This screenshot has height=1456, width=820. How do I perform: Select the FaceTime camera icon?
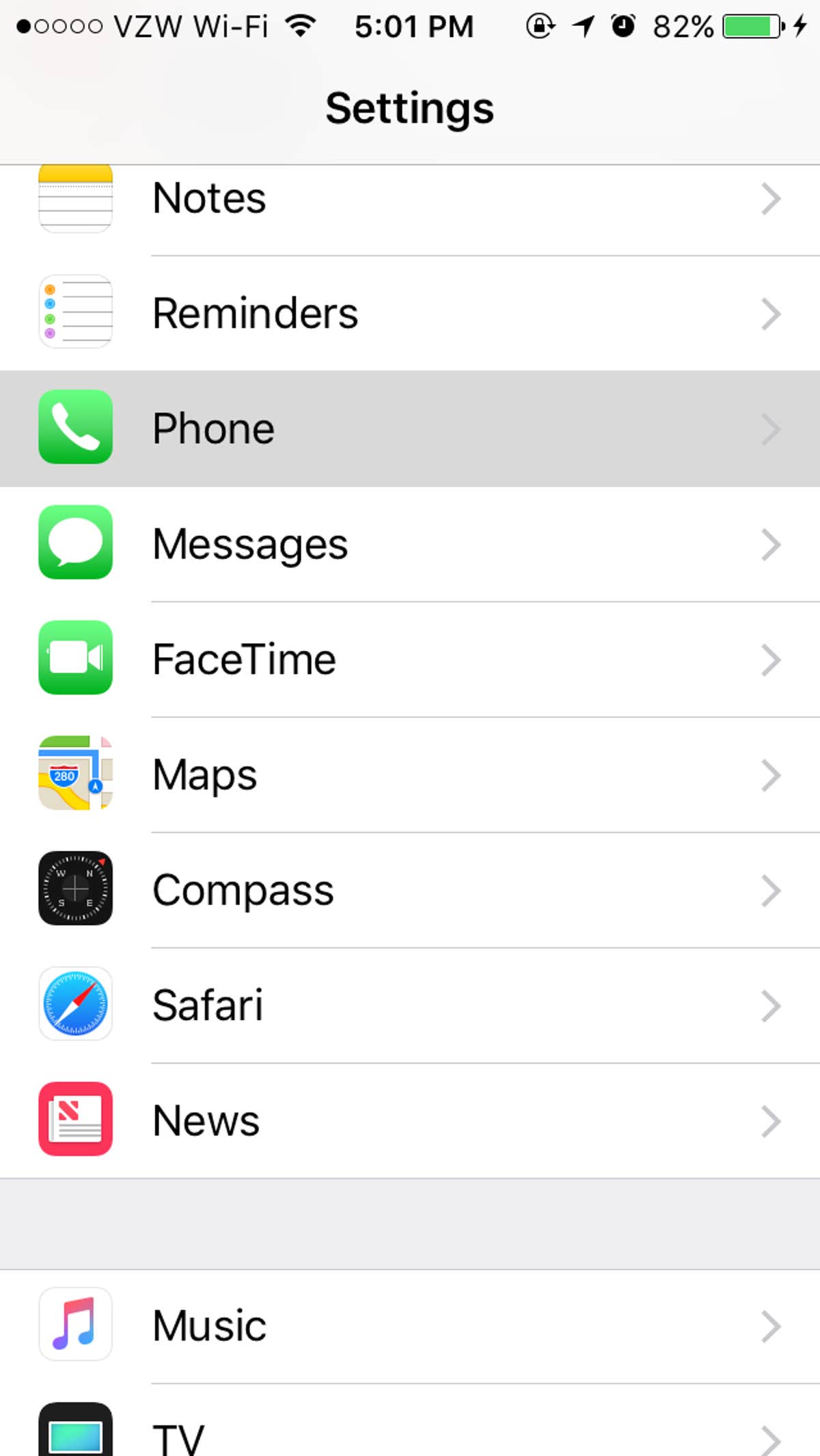pos(75,659)
